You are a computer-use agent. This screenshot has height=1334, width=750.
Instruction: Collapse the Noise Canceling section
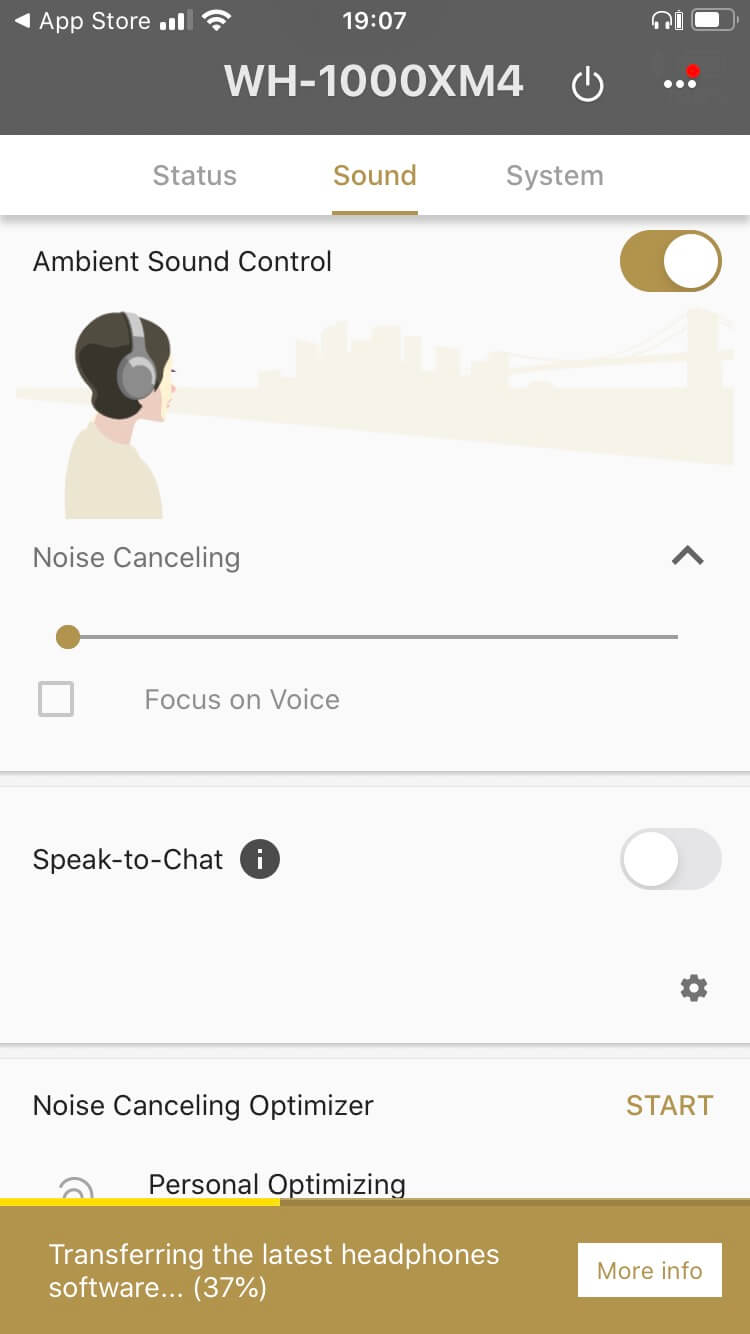pyautogui.click(x=687, y=557)
